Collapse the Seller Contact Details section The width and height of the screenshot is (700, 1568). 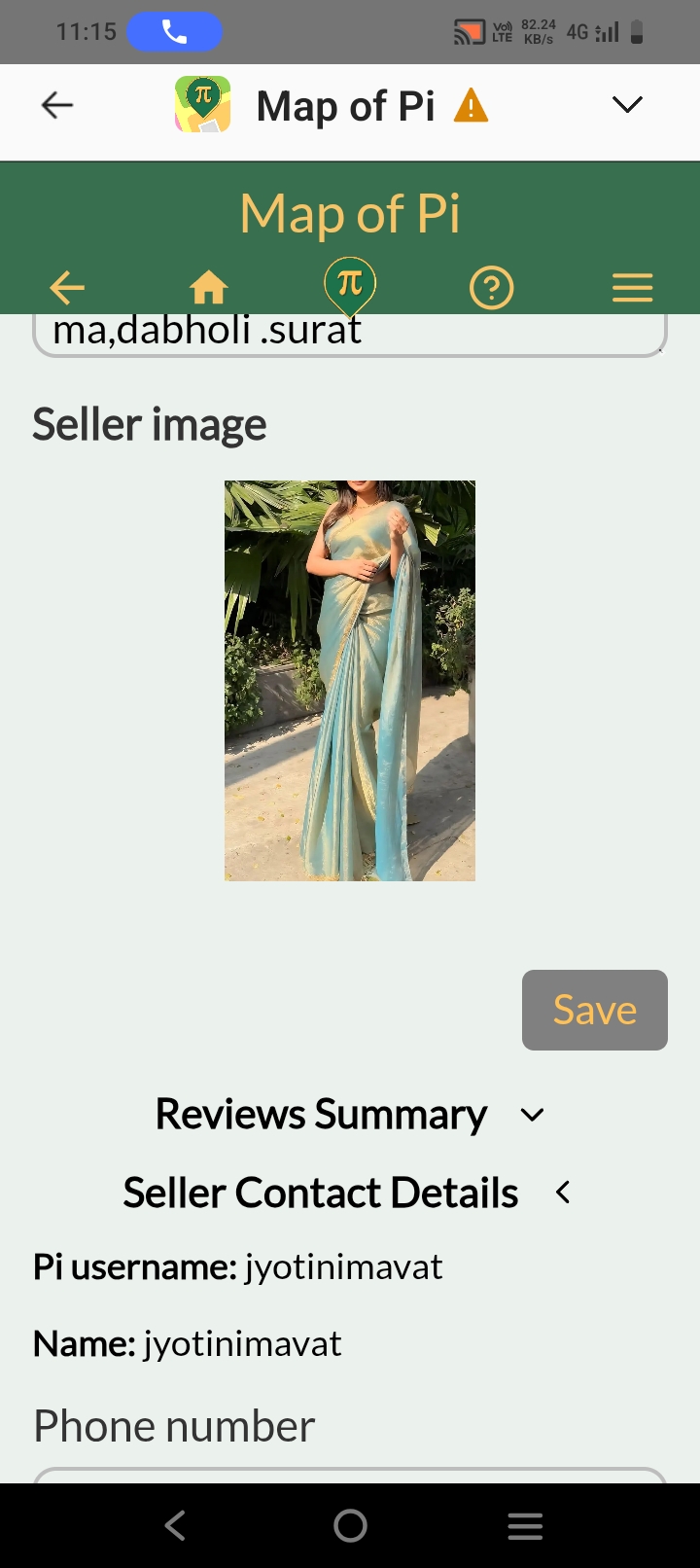click(x=562, y=1191)
